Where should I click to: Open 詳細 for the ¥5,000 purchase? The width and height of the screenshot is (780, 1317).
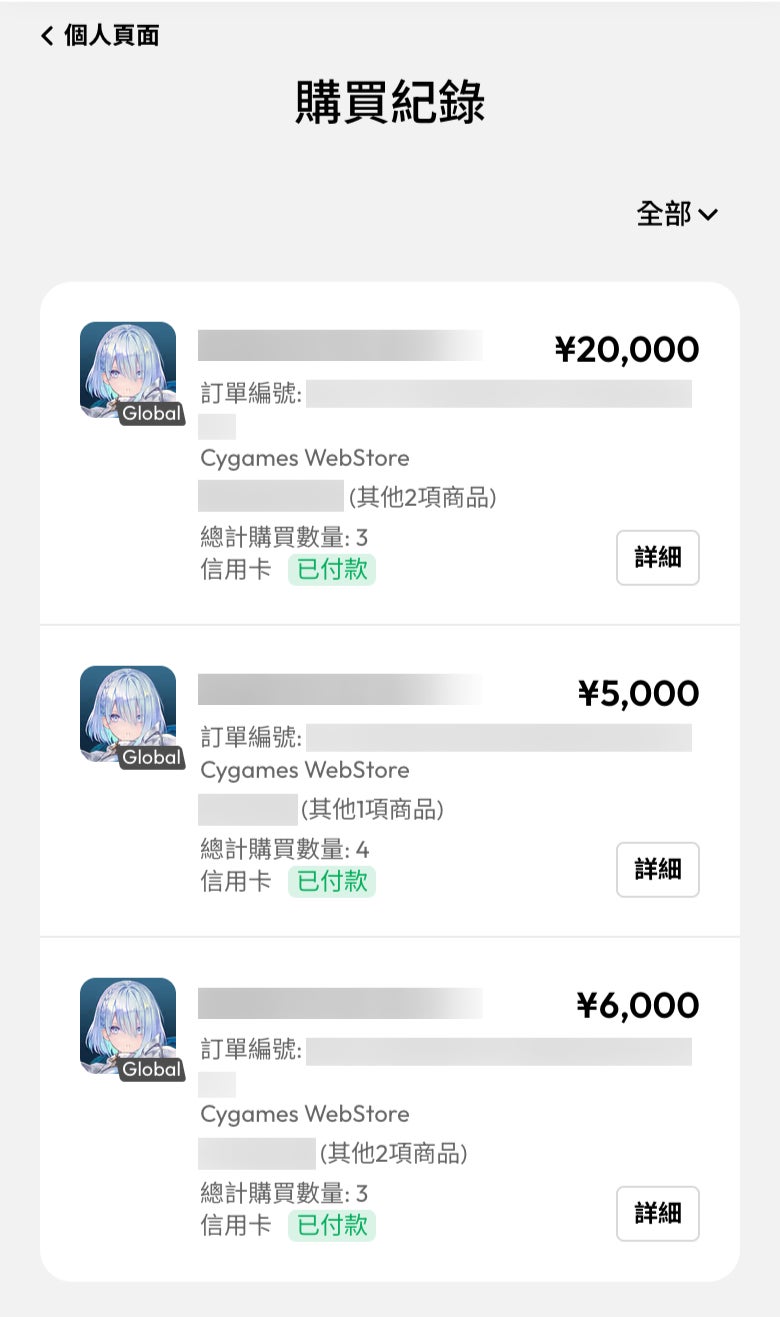657,870
